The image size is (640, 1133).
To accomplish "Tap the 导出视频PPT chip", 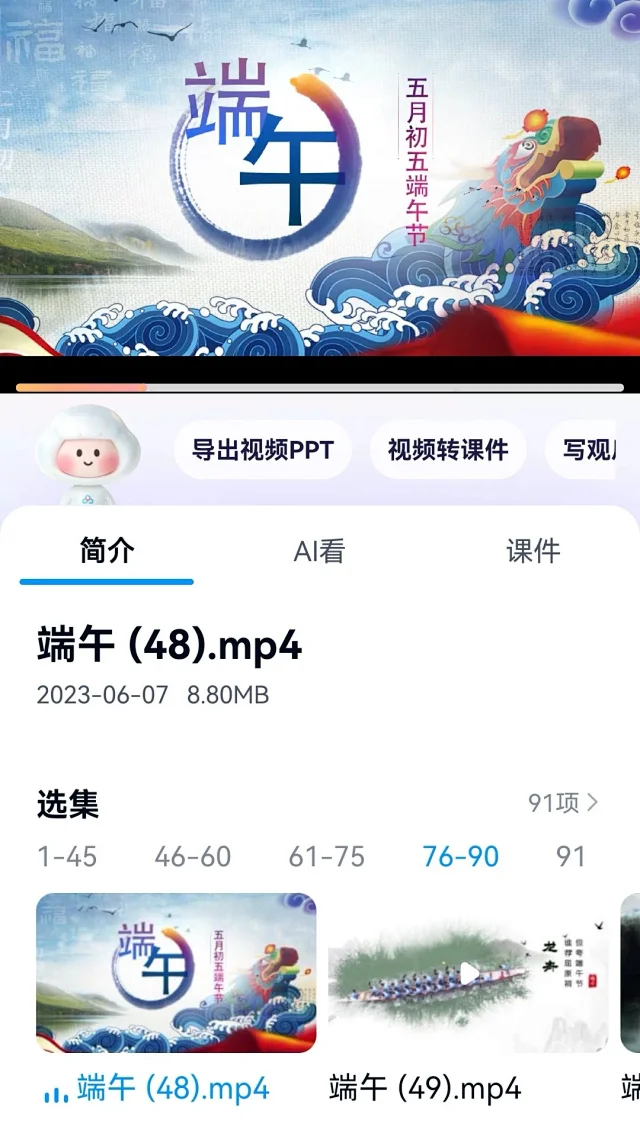I will pos(263,449).
